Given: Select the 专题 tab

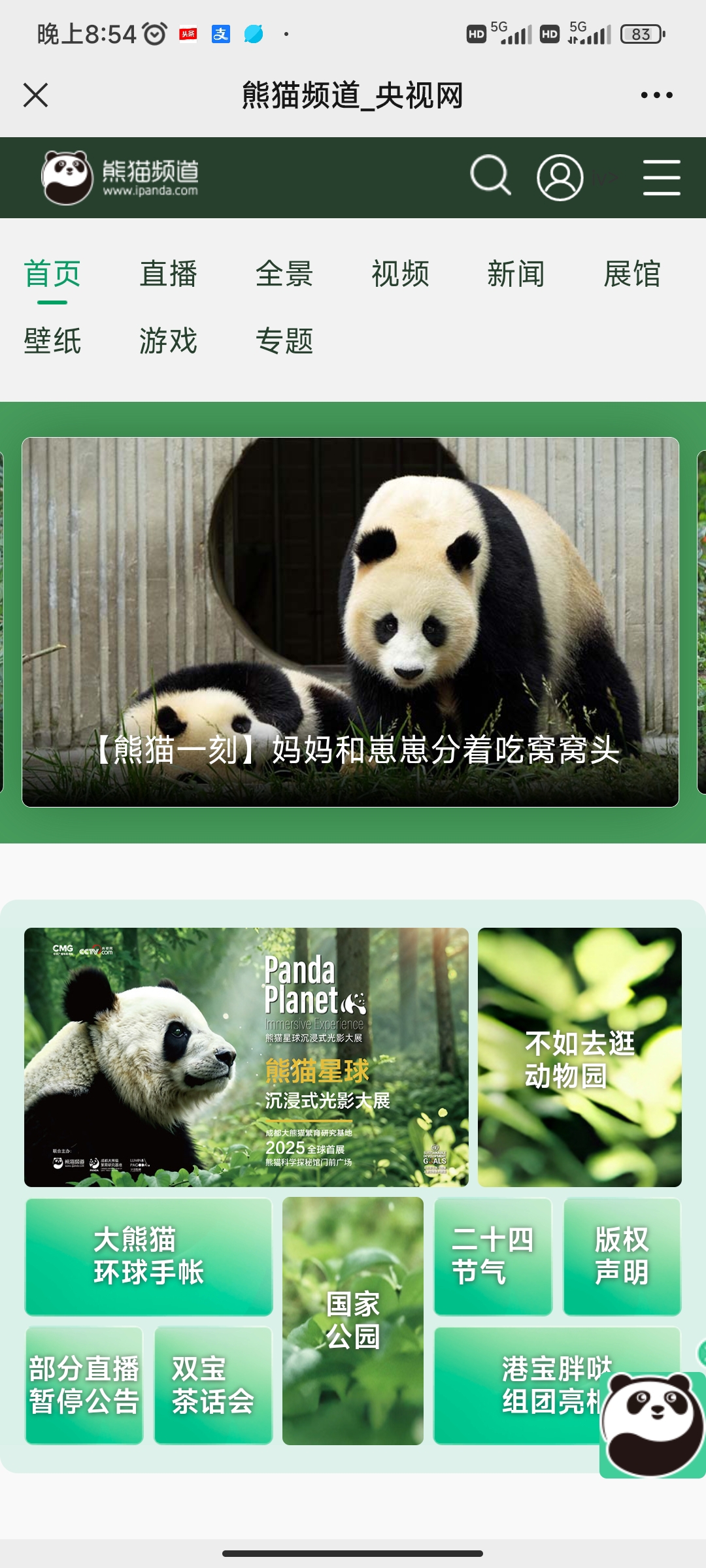Looking at the screenshot, I should coord(284,341).
